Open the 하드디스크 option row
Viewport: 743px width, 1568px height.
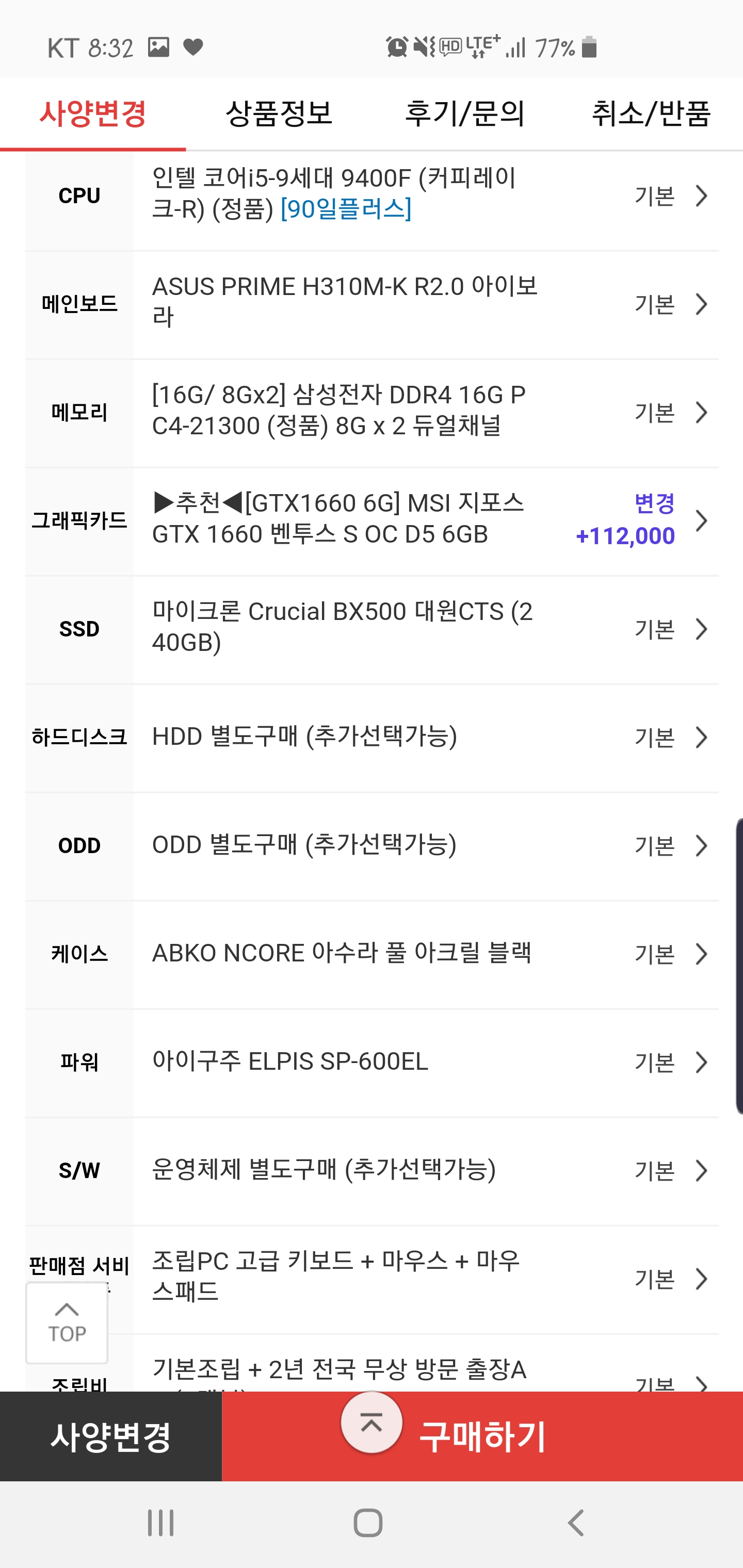(x=372, y=738)
